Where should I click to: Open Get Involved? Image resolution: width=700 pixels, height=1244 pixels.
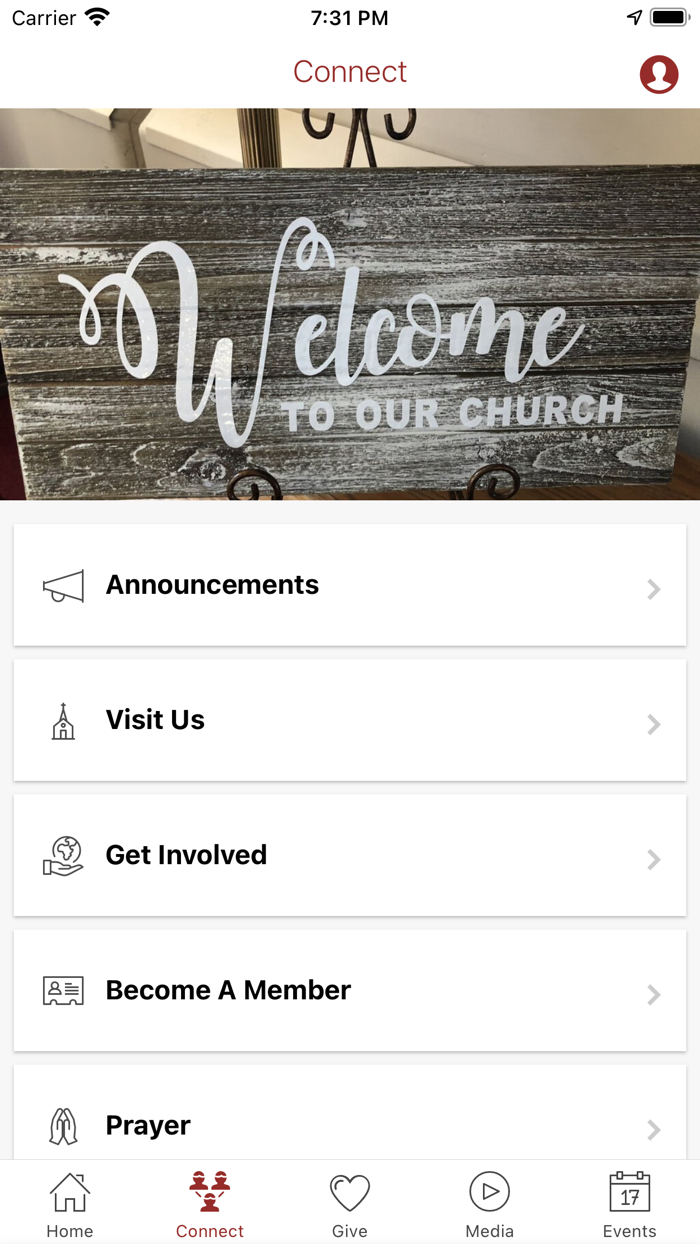coord(349,855)
